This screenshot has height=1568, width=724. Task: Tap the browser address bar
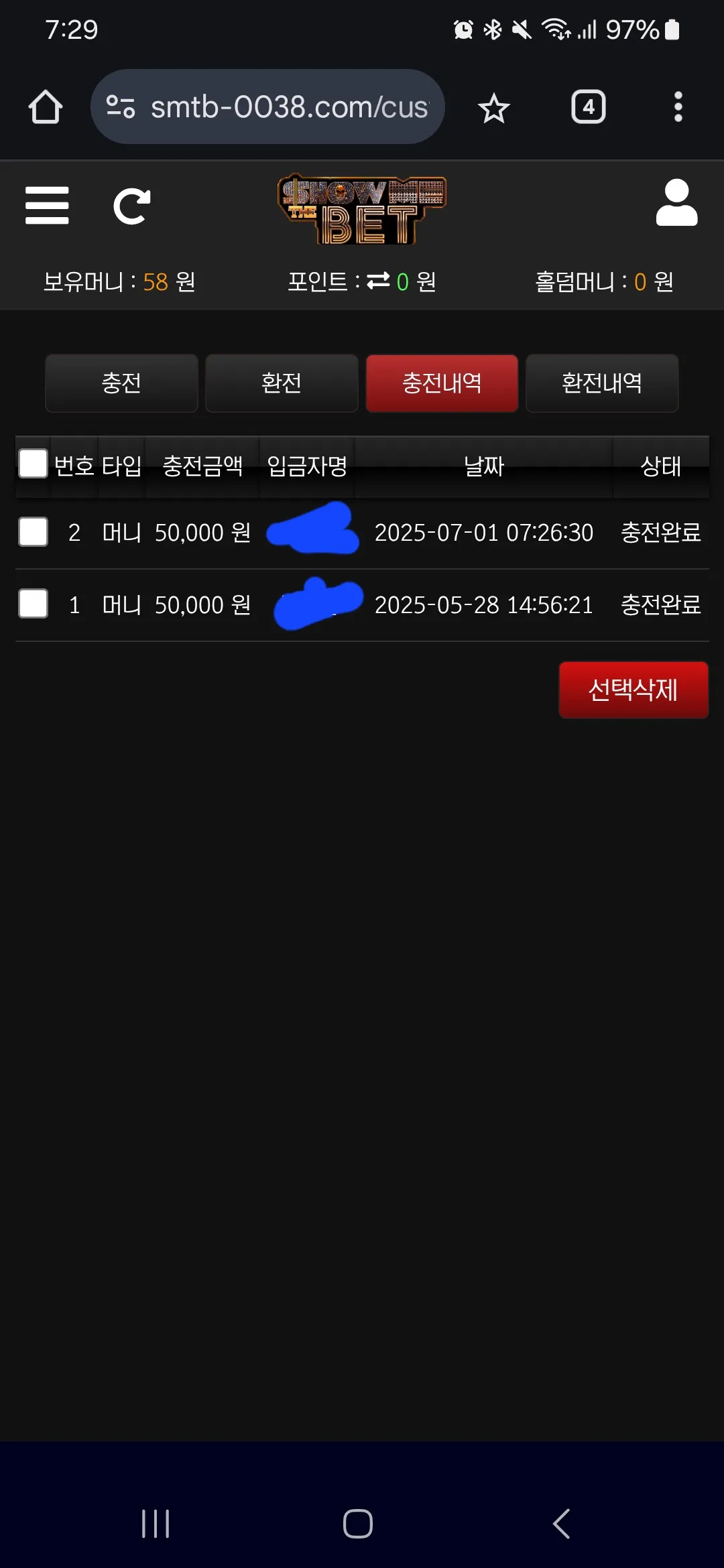(x=267, y=107)
